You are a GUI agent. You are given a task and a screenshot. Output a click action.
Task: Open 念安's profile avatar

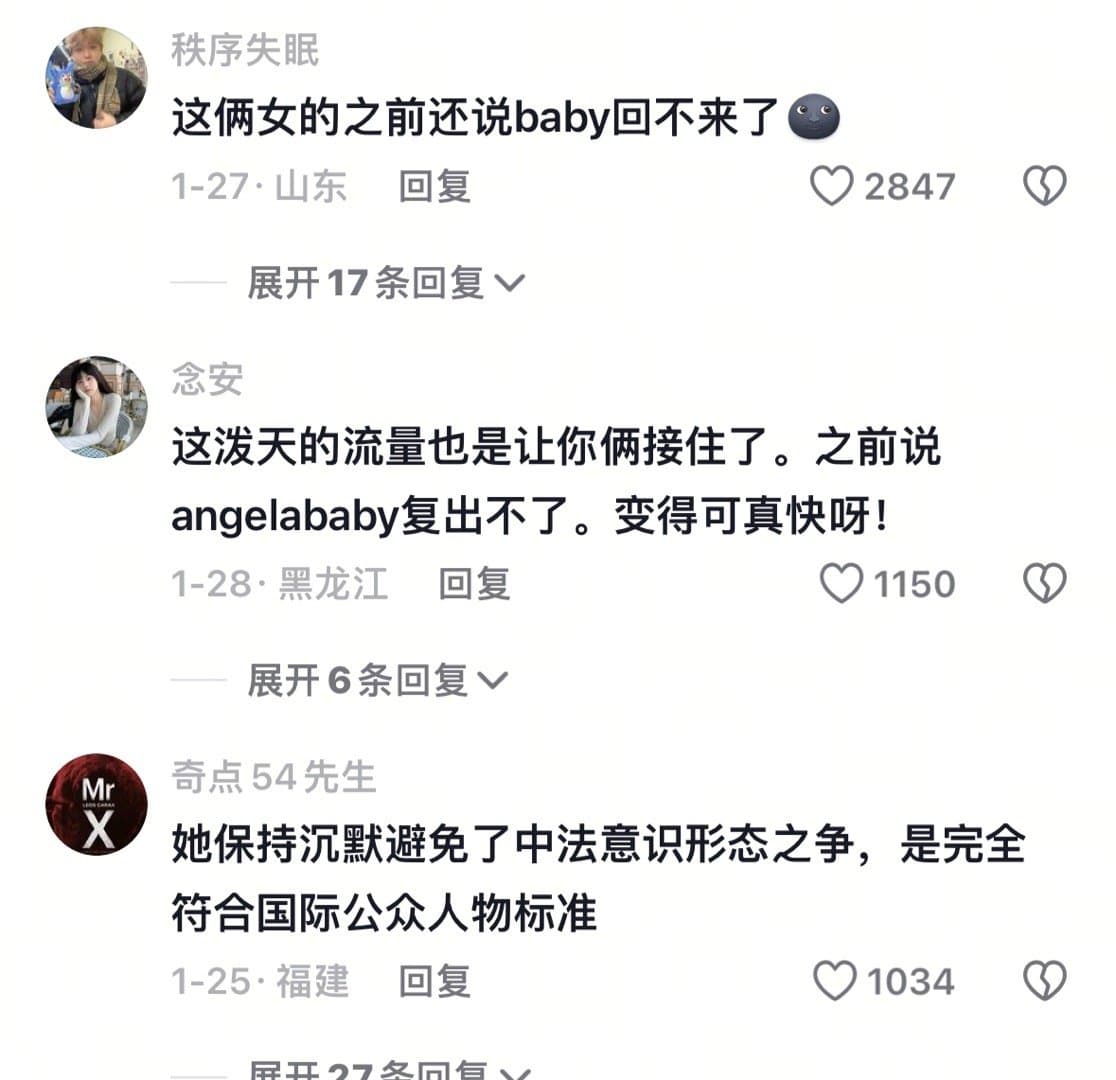click(x=97, y=406)
